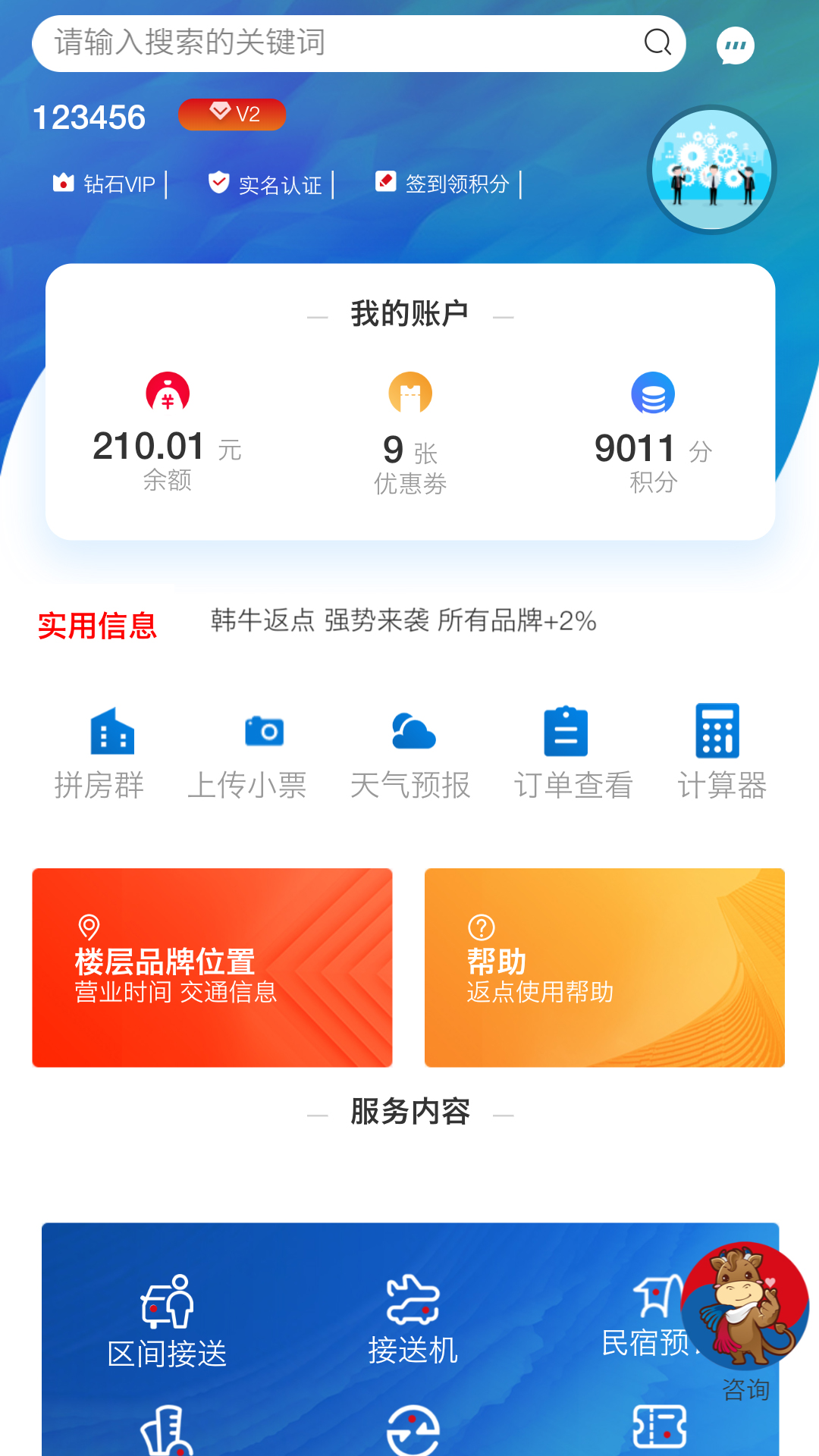Open the 帮助 help card
The width and height of the screenshot is (819, 1456).
point(604,968)
